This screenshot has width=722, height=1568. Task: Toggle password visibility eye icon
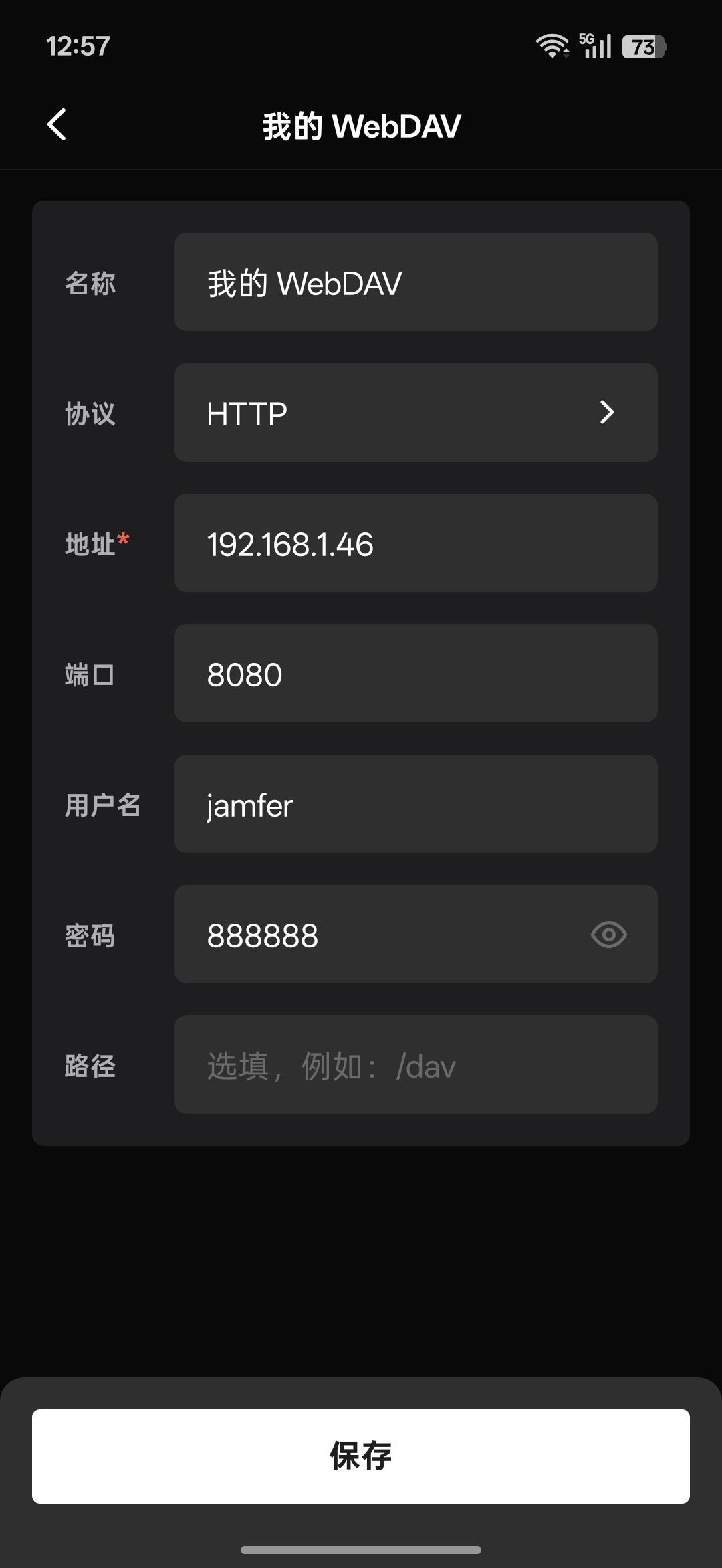[608, 935]
